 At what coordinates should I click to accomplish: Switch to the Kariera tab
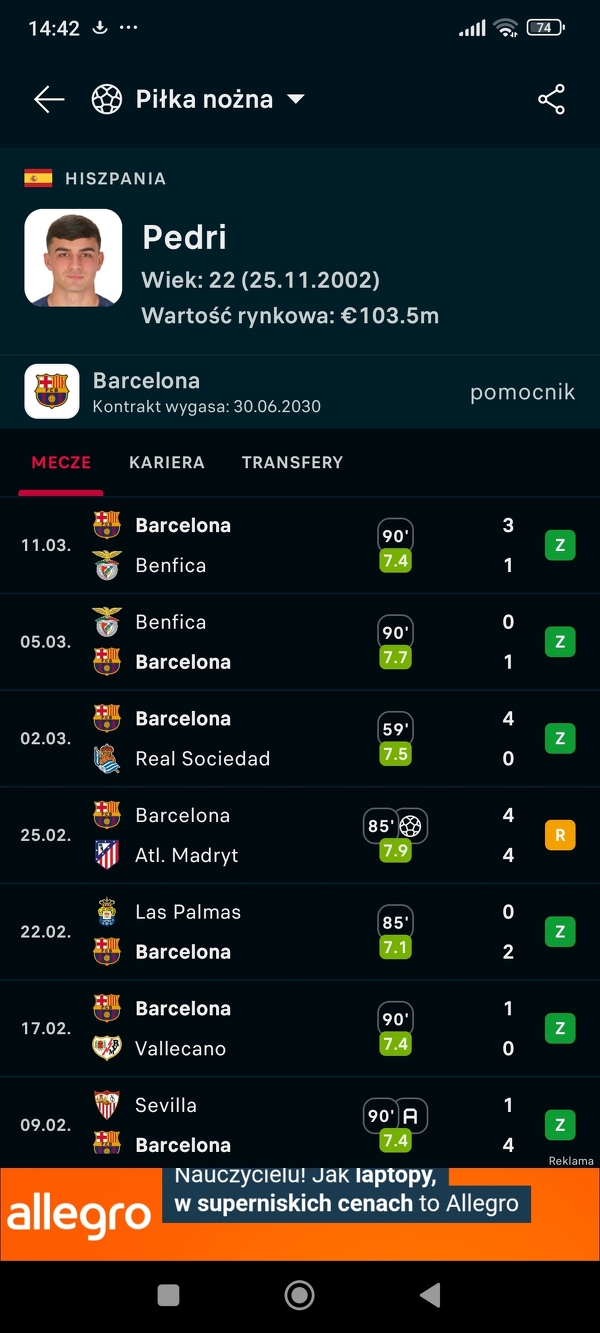tap(167, 462)
